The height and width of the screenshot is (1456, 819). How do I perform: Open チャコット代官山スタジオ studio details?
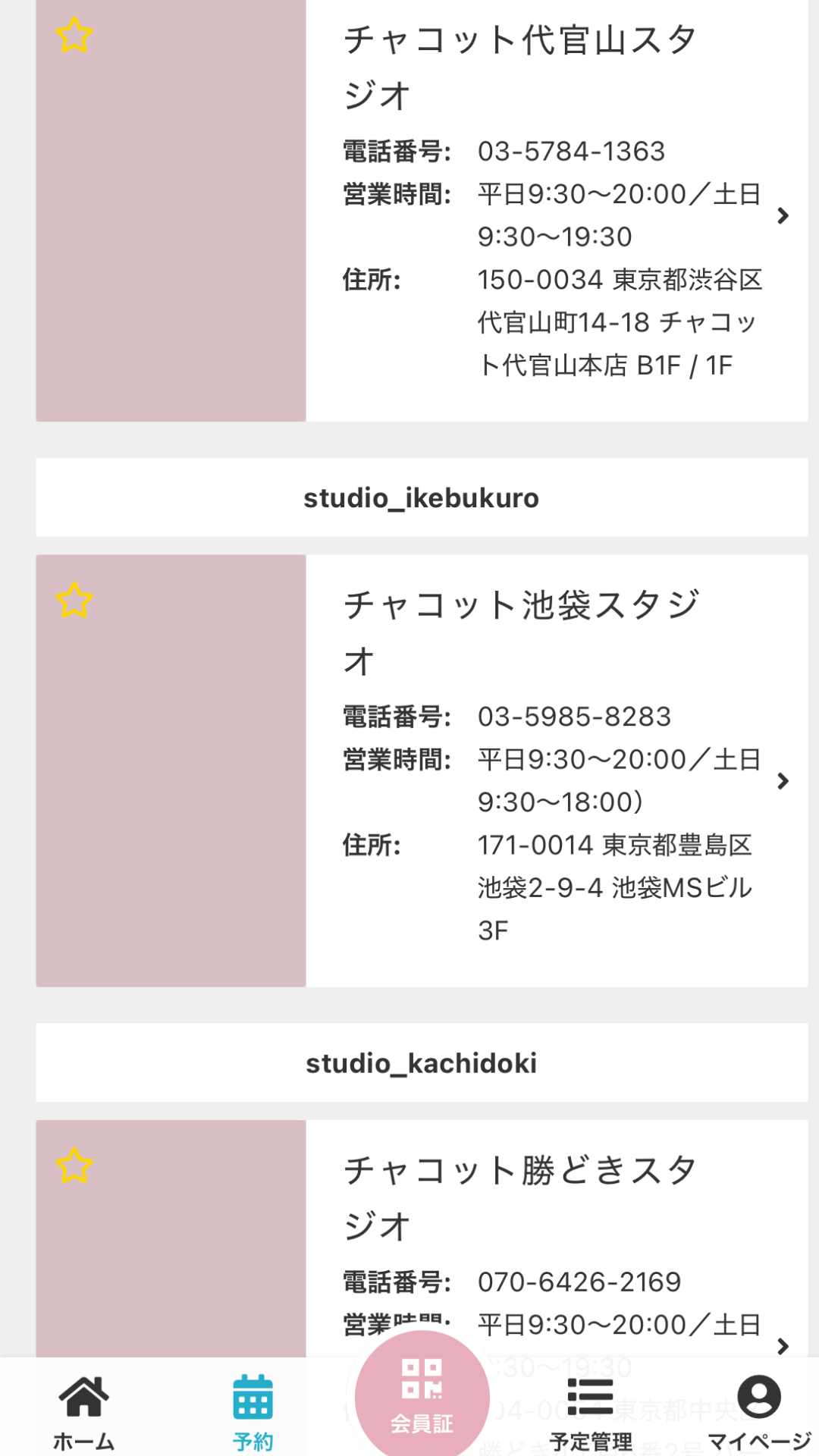tap(783, 216)
